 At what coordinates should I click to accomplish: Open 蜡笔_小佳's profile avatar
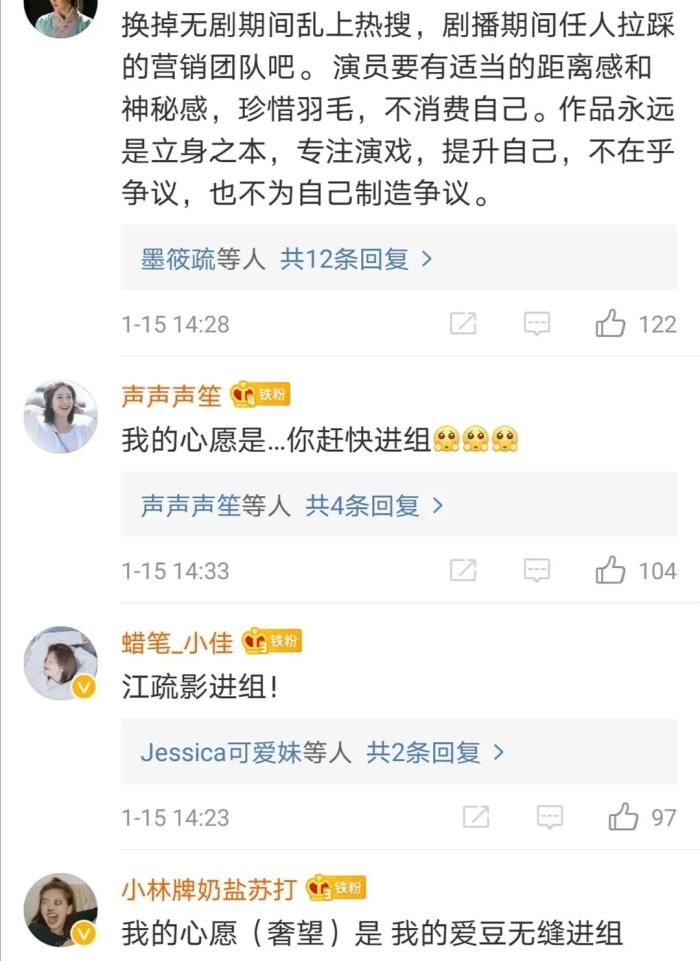click(x=60, y=663)
